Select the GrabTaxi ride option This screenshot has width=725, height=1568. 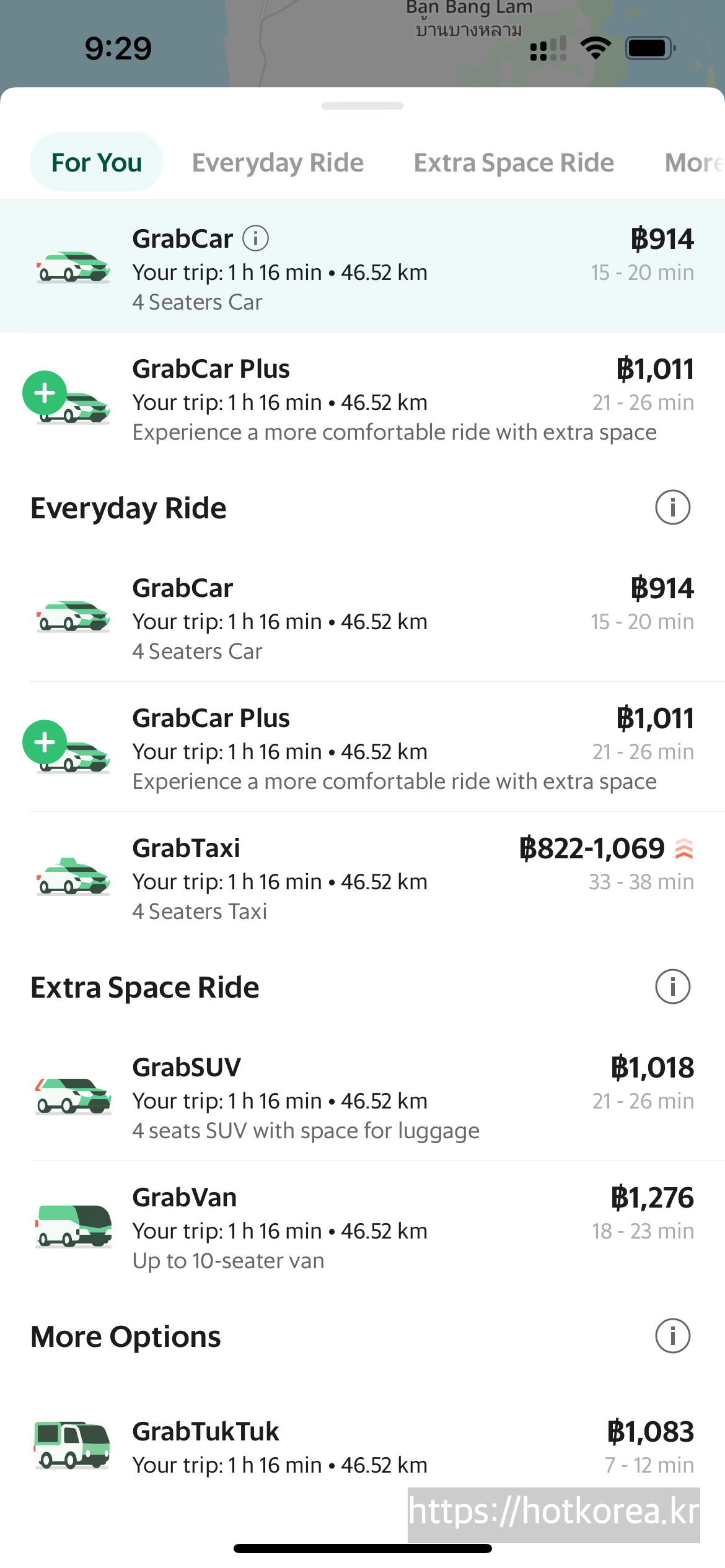click(x=362, y=879)
